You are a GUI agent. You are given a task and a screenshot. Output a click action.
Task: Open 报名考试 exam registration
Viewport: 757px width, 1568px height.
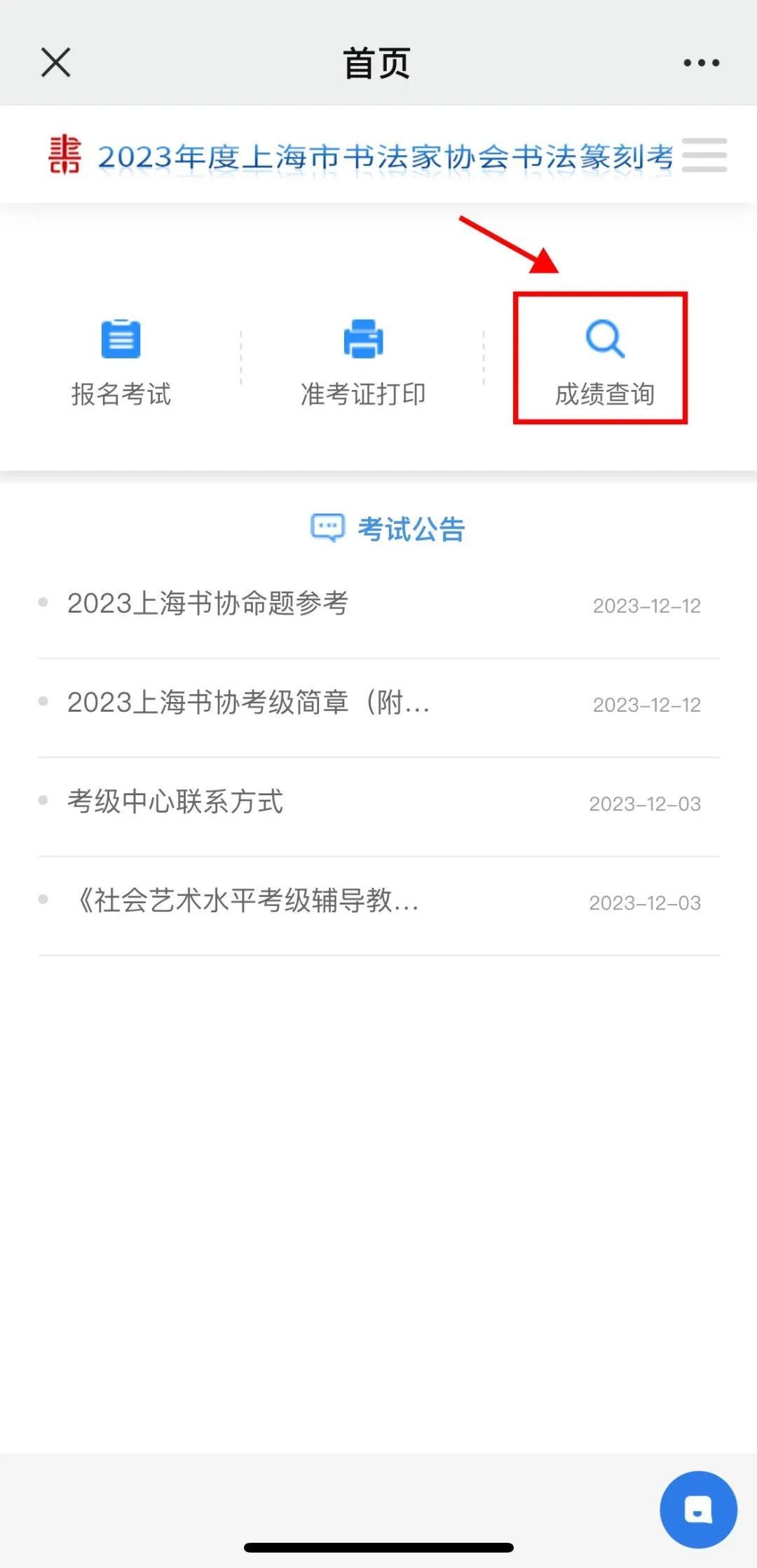tap(121, 363)
